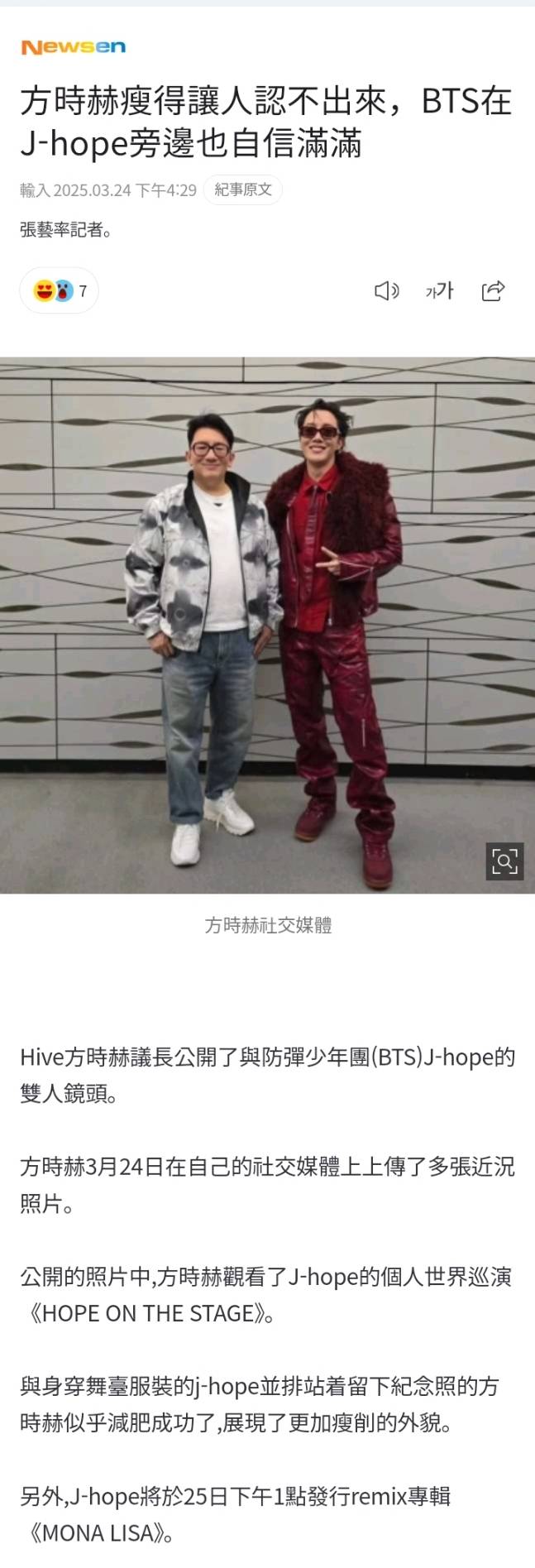Open the Newsen publisher logo link
The height and width of the screenshot is (1568, 535).
pyautogui.click(x=74, y=47)
